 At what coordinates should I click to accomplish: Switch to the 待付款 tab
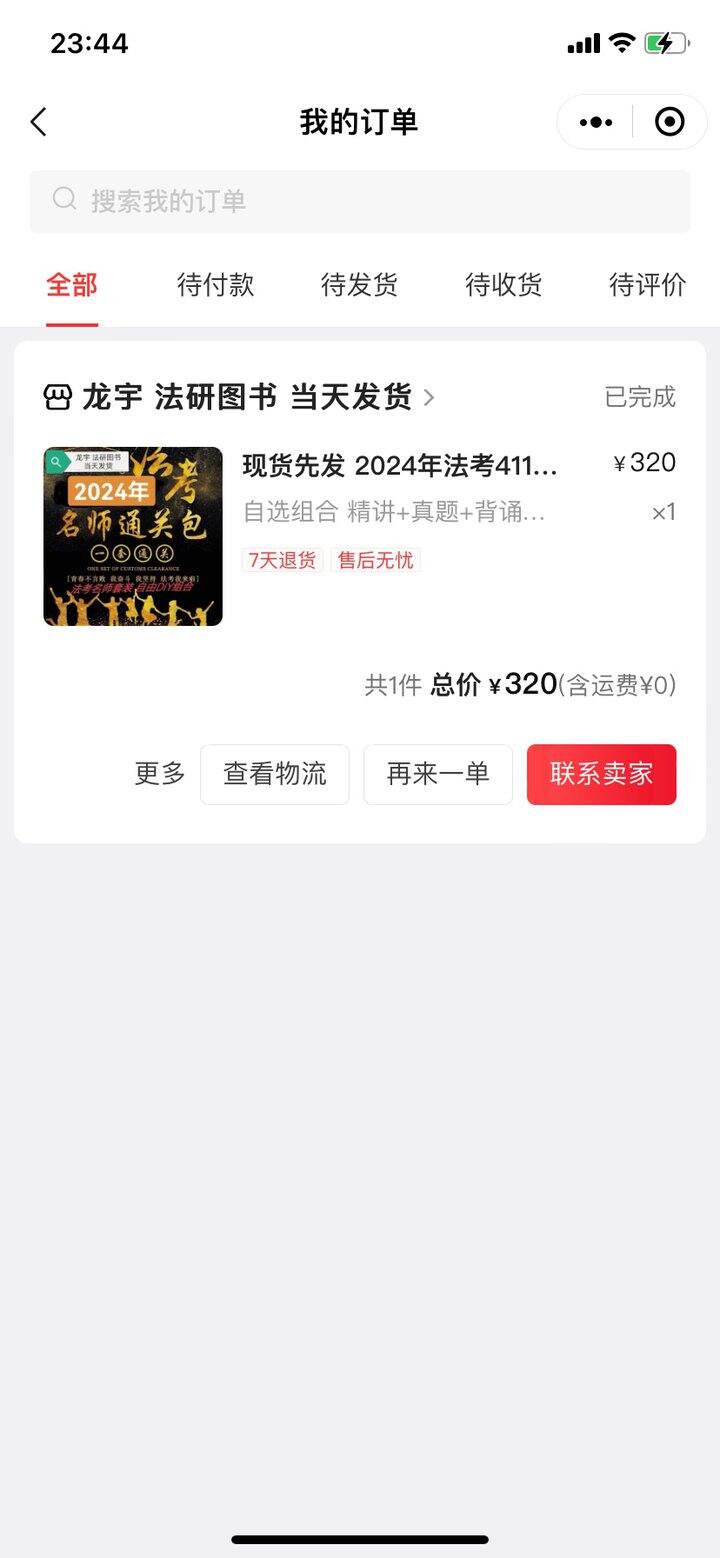pyautogui.click(x=216, y=285)
